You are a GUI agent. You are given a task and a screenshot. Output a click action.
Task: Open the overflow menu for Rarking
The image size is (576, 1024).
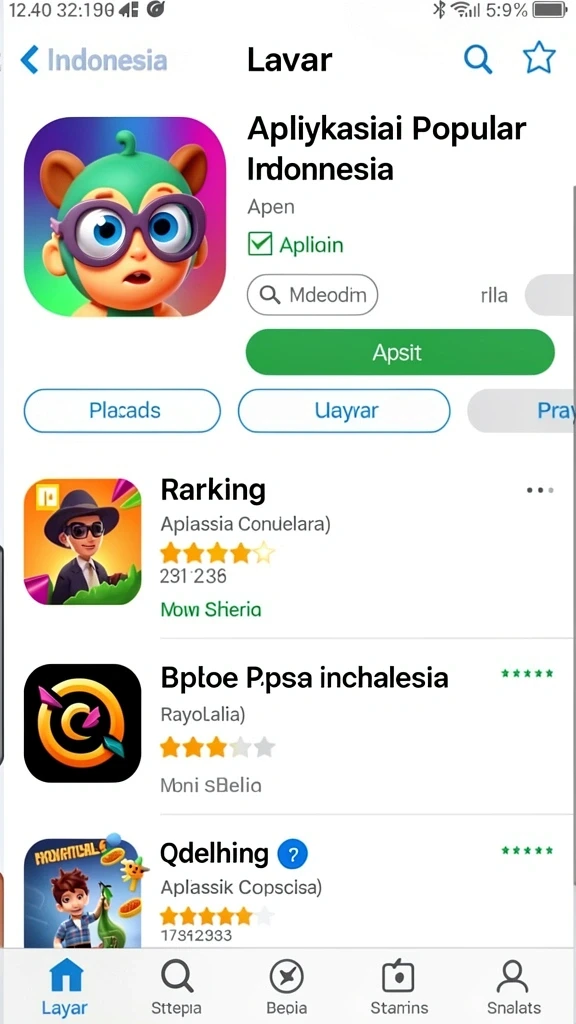539,490
